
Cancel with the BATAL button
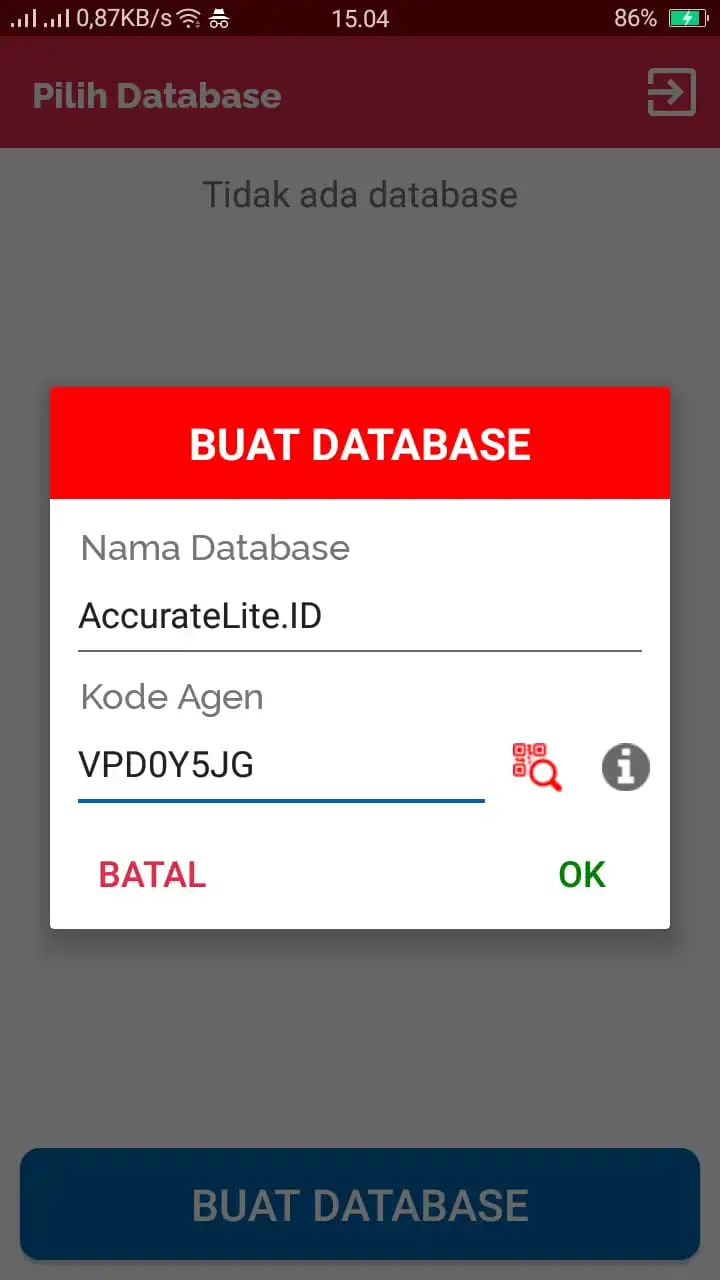point(152,875)
